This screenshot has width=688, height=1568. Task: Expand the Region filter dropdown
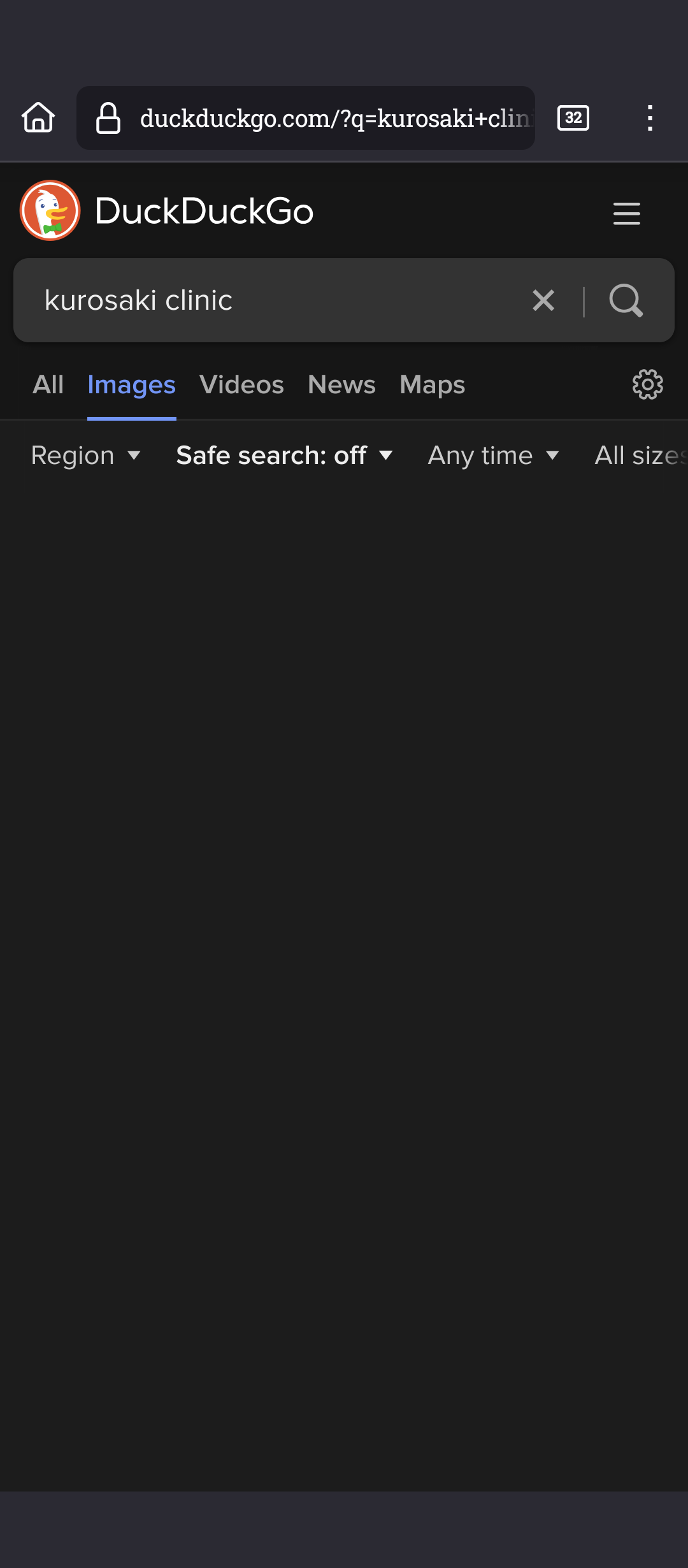point(85,456)
